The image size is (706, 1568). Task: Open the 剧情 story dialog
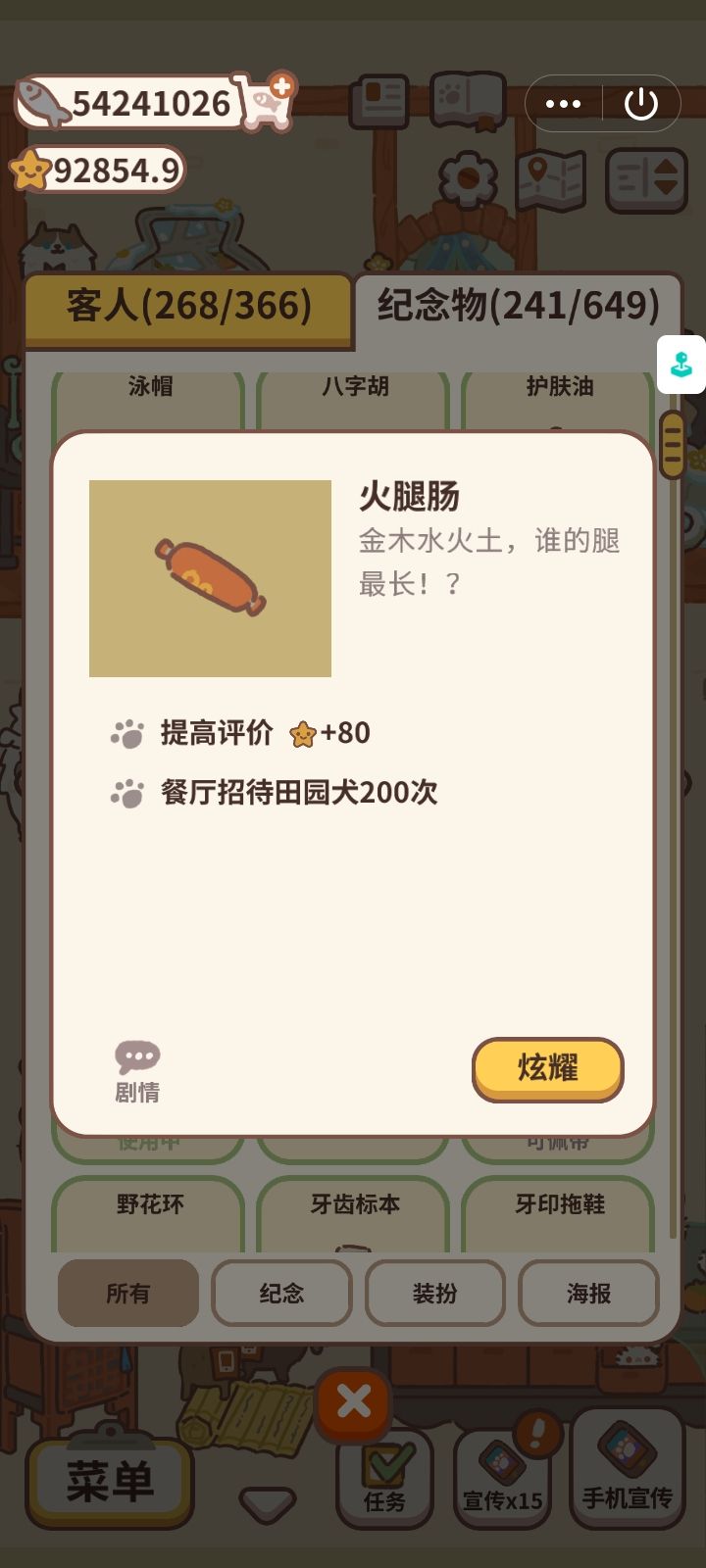coord(137,1070)
